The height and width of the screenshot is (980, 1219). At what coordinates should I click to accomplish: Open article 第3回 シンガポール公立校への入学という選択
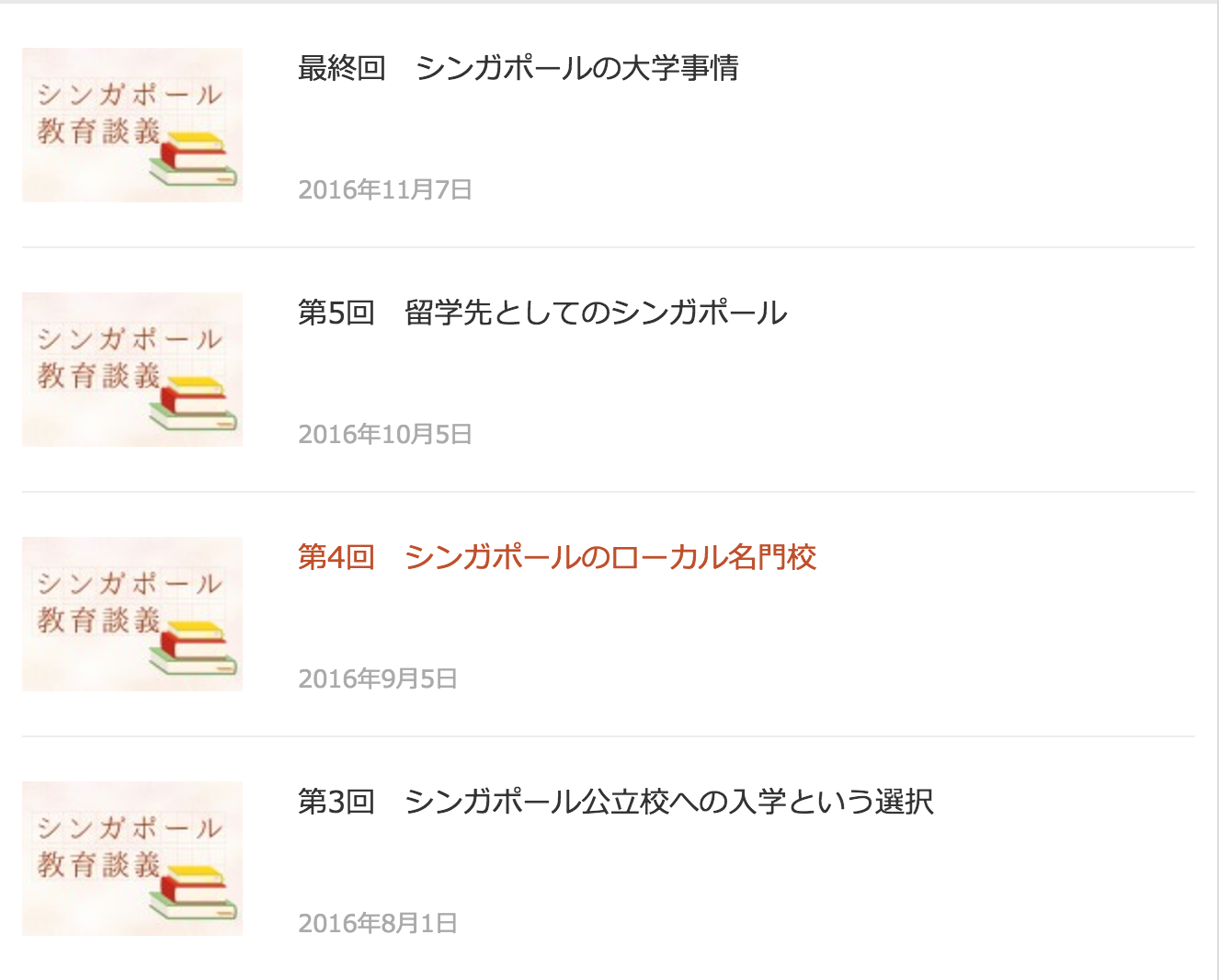point(615,802)
